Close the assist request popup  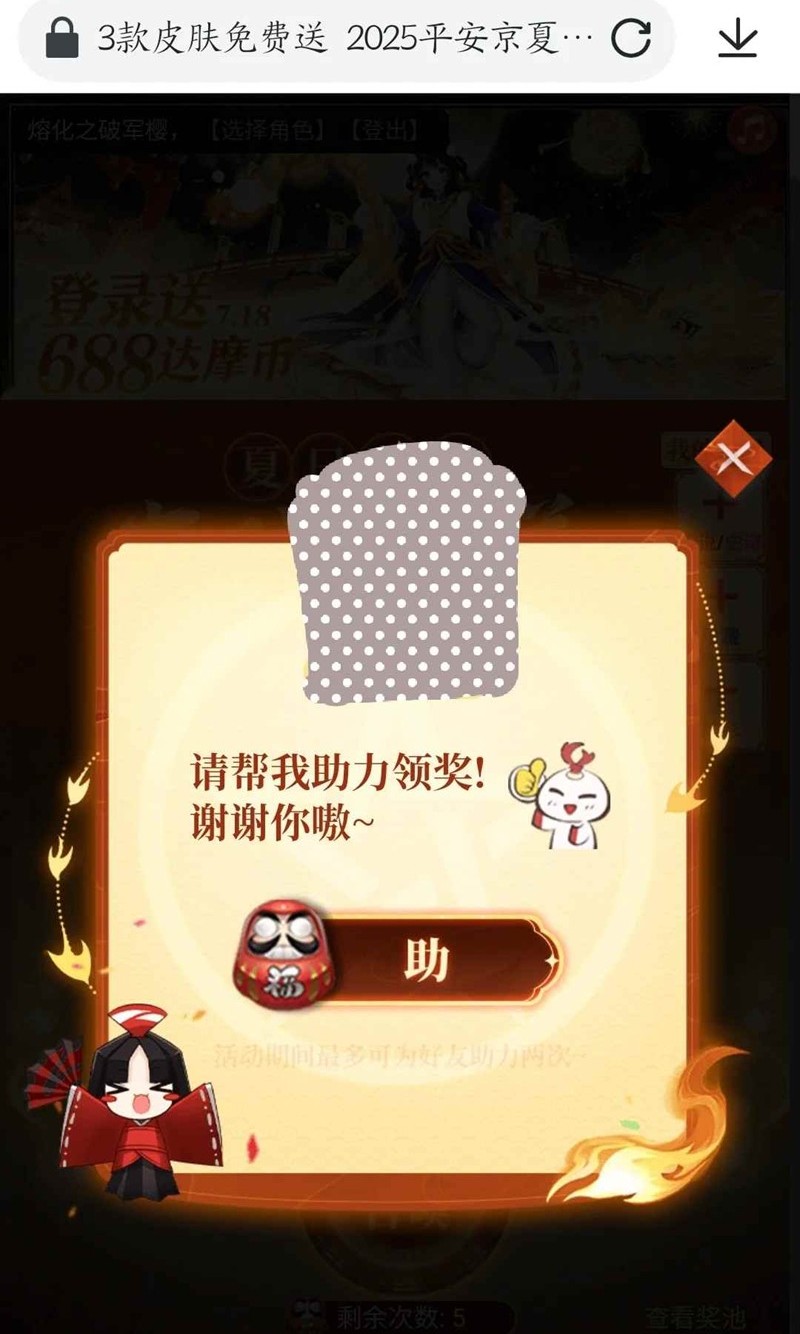coord(734,459)
